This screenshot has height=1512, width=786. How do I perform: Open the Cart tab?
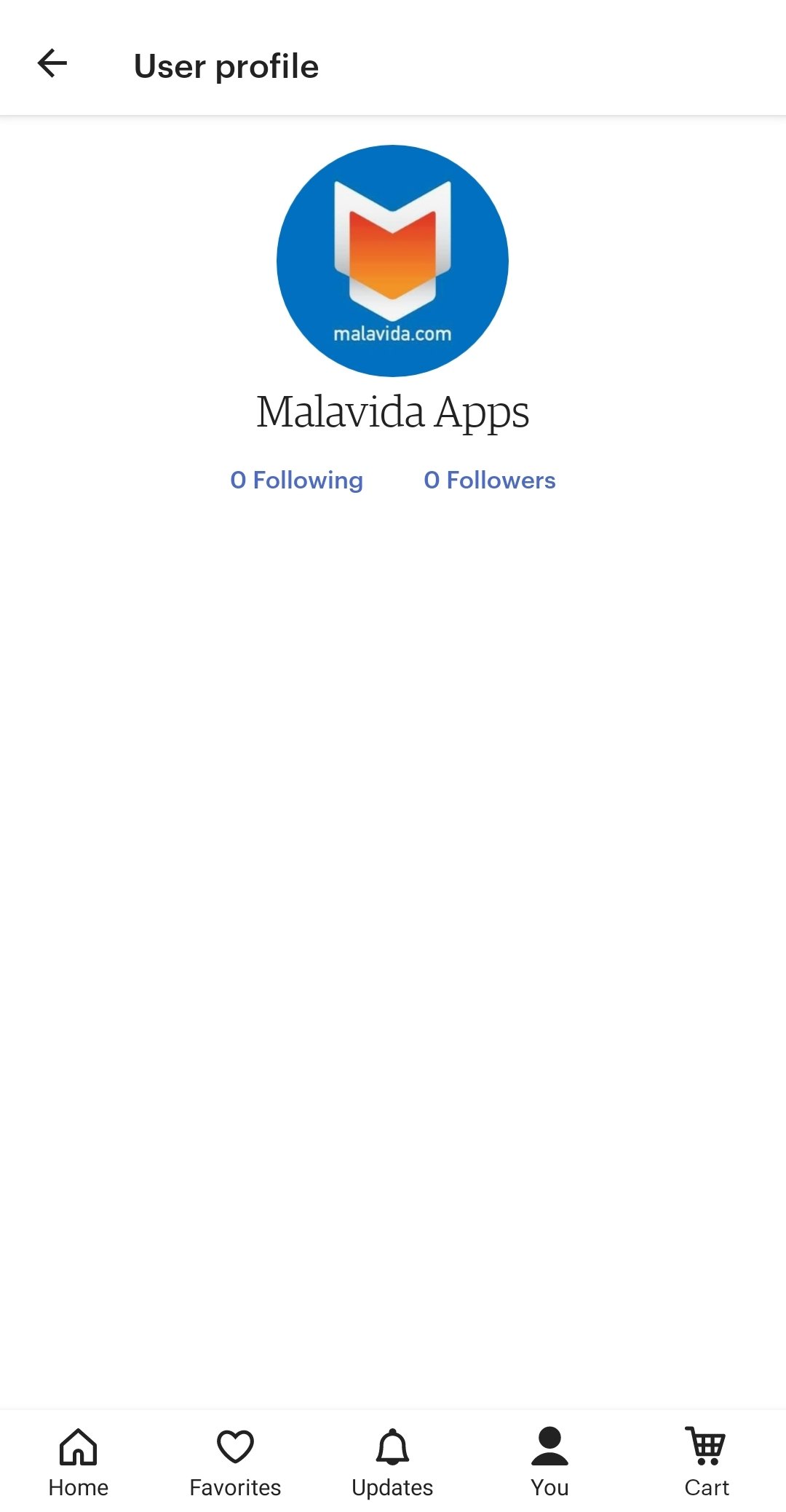707,1462
